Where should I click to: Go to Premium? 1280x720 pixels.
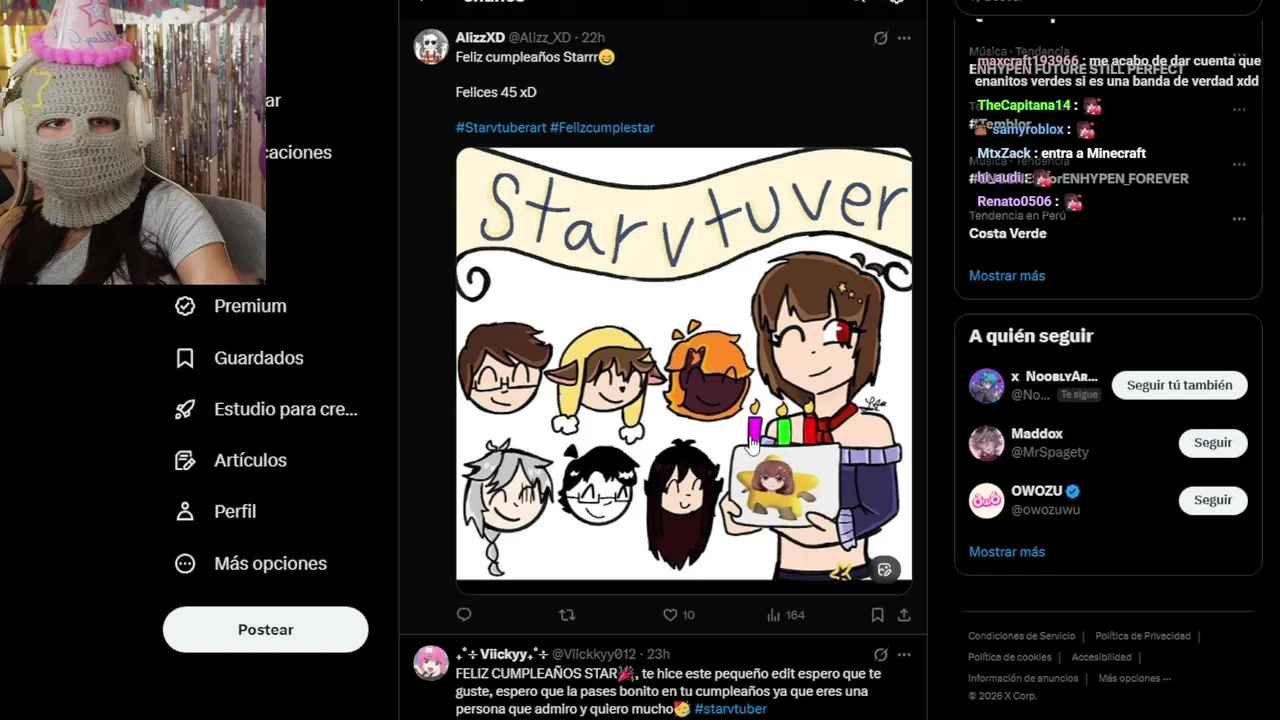(249, 306)
